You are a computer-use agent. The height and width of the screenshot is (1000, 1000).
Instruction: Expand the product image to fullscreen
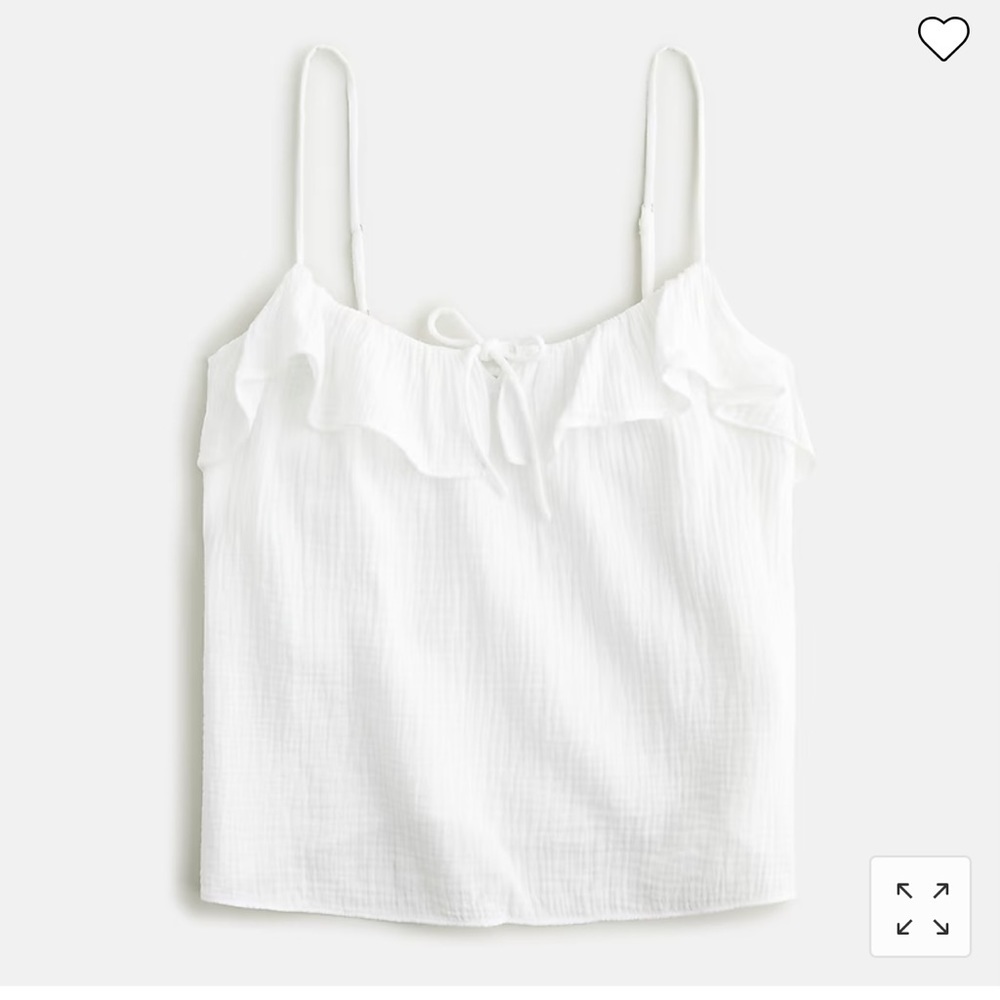point(921,907)
